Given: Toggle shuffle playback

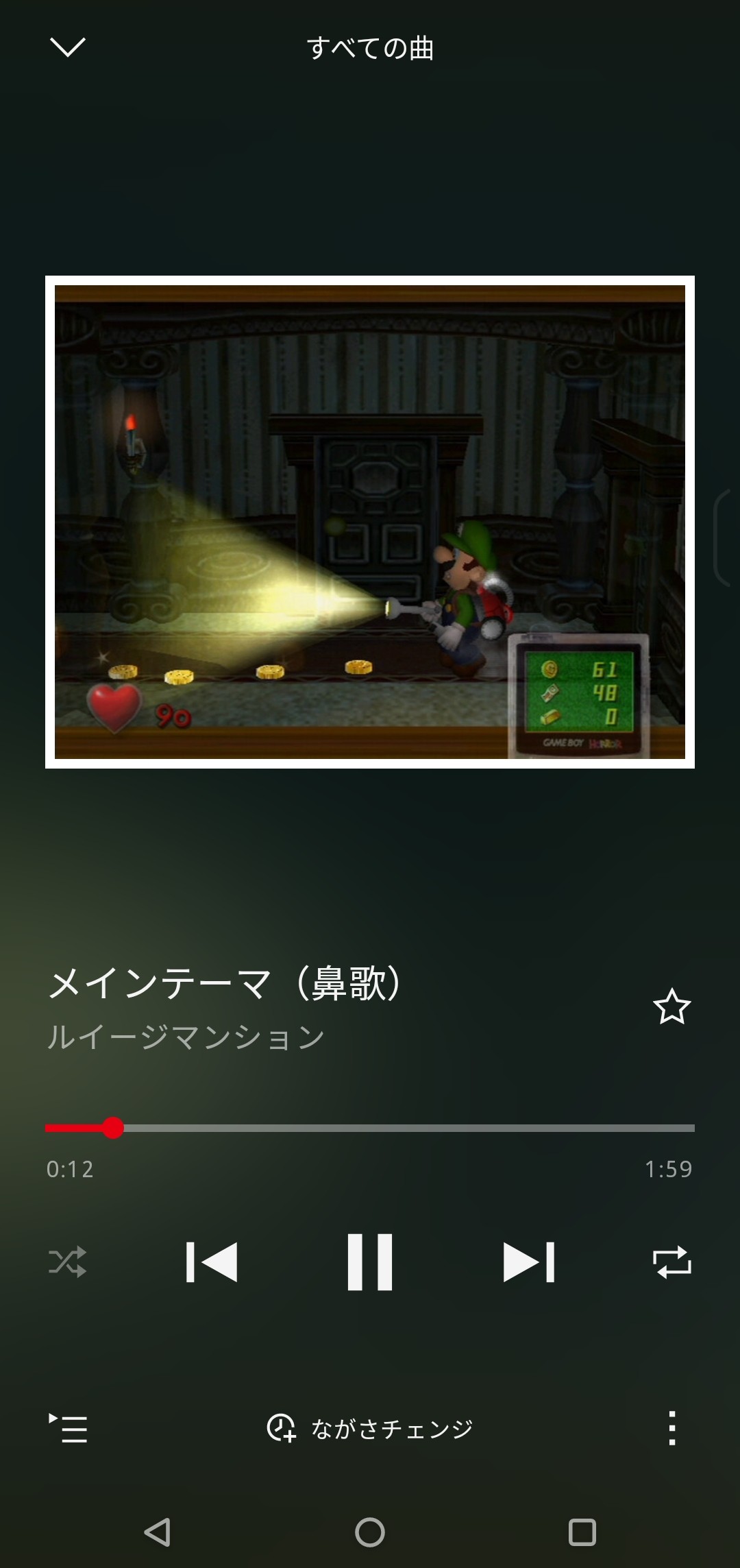Looking at the screenshot, I should click(67, 1262).
